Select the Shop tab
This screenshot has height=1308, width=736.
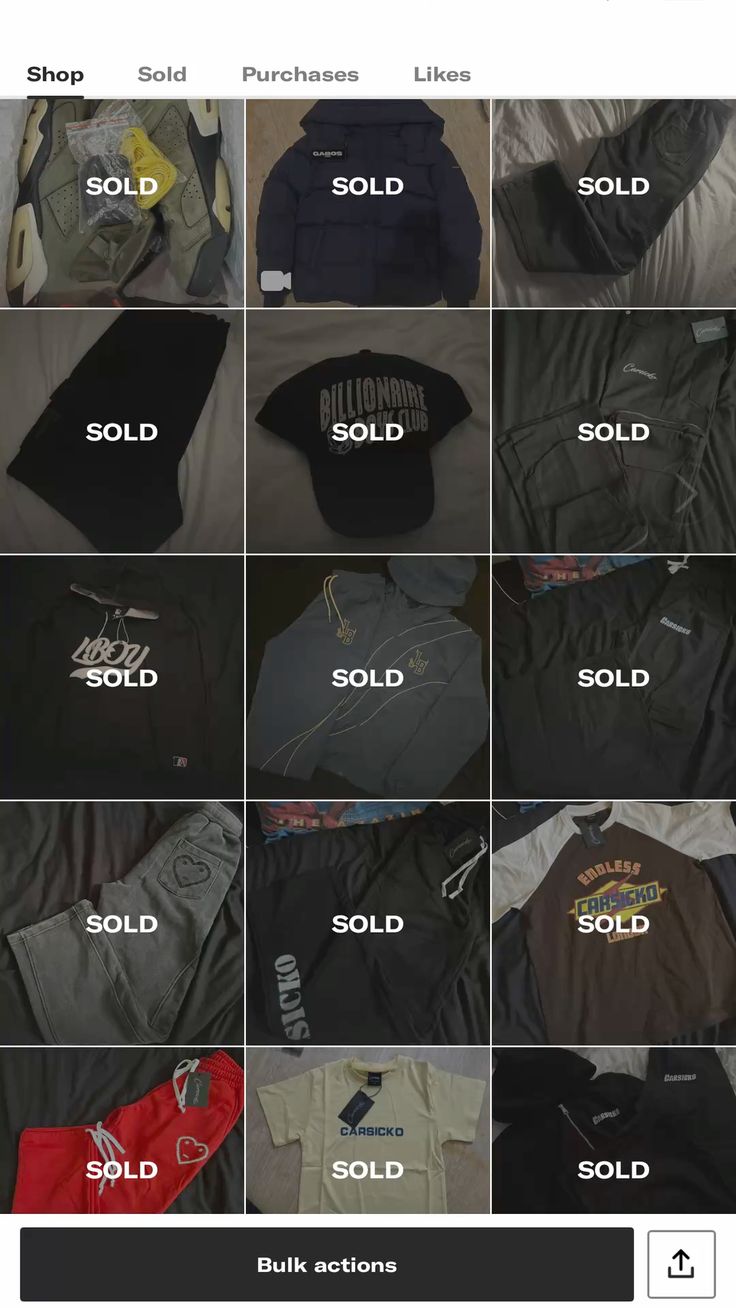[x=55, y=75]
